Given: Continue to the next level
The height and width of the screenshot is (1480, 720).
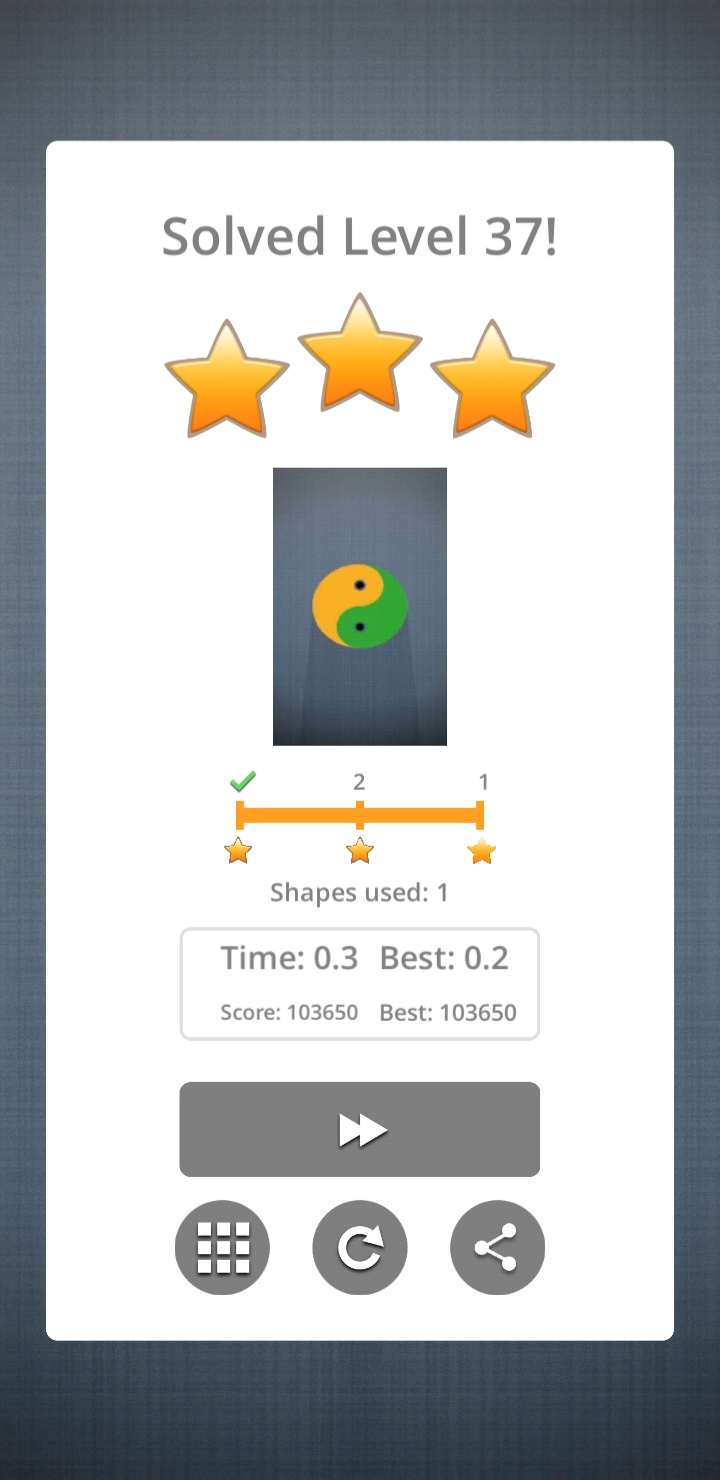Looking at the screenshot, I should [x=359, y=1129].
